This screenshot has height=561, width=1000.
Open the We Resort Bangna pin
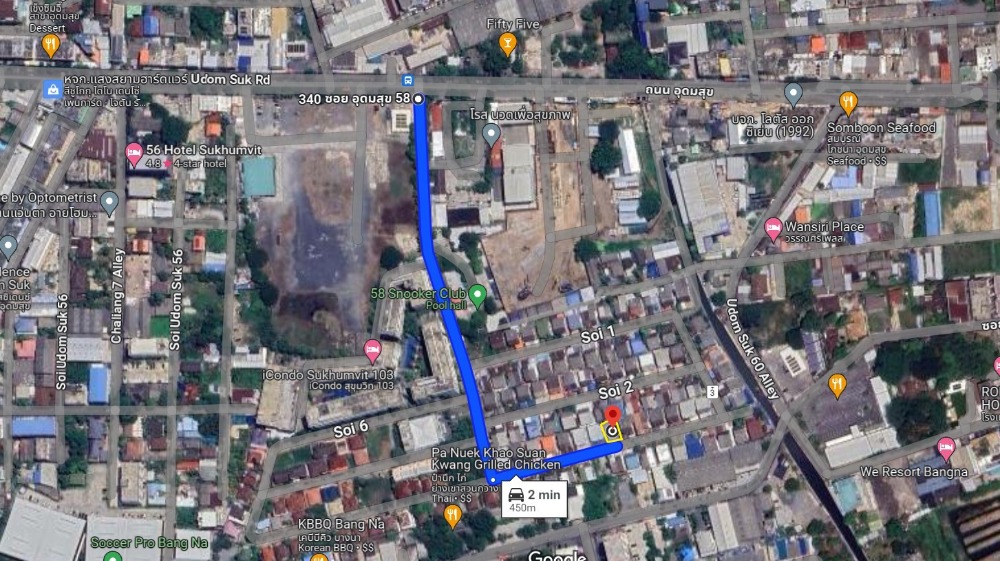(x=945, y=447)
